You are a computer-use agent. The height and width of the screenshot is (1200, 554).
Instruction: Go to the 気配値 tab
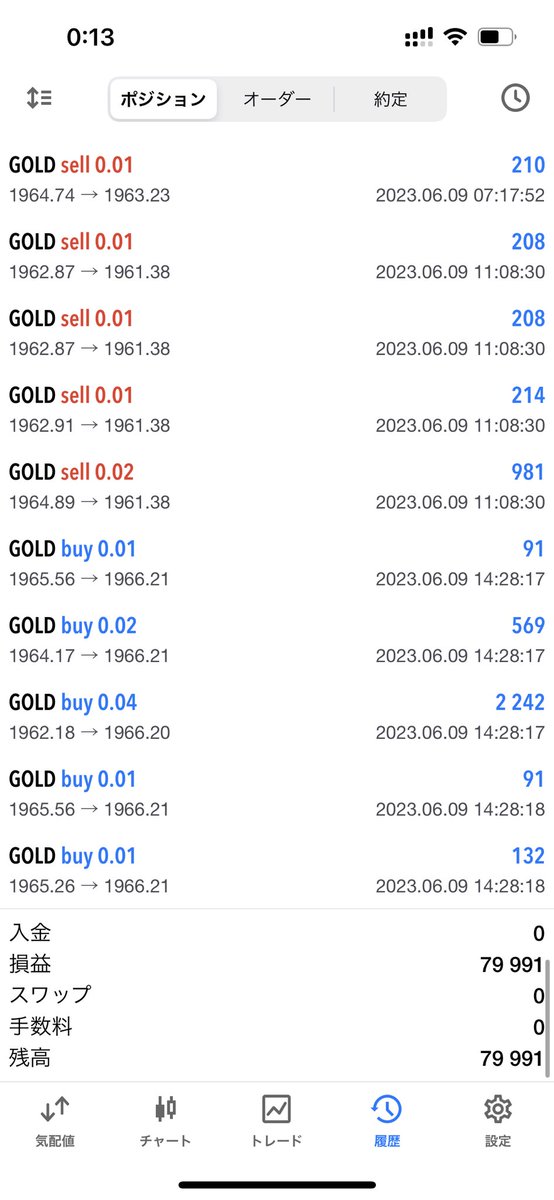tap(55, 1119)
